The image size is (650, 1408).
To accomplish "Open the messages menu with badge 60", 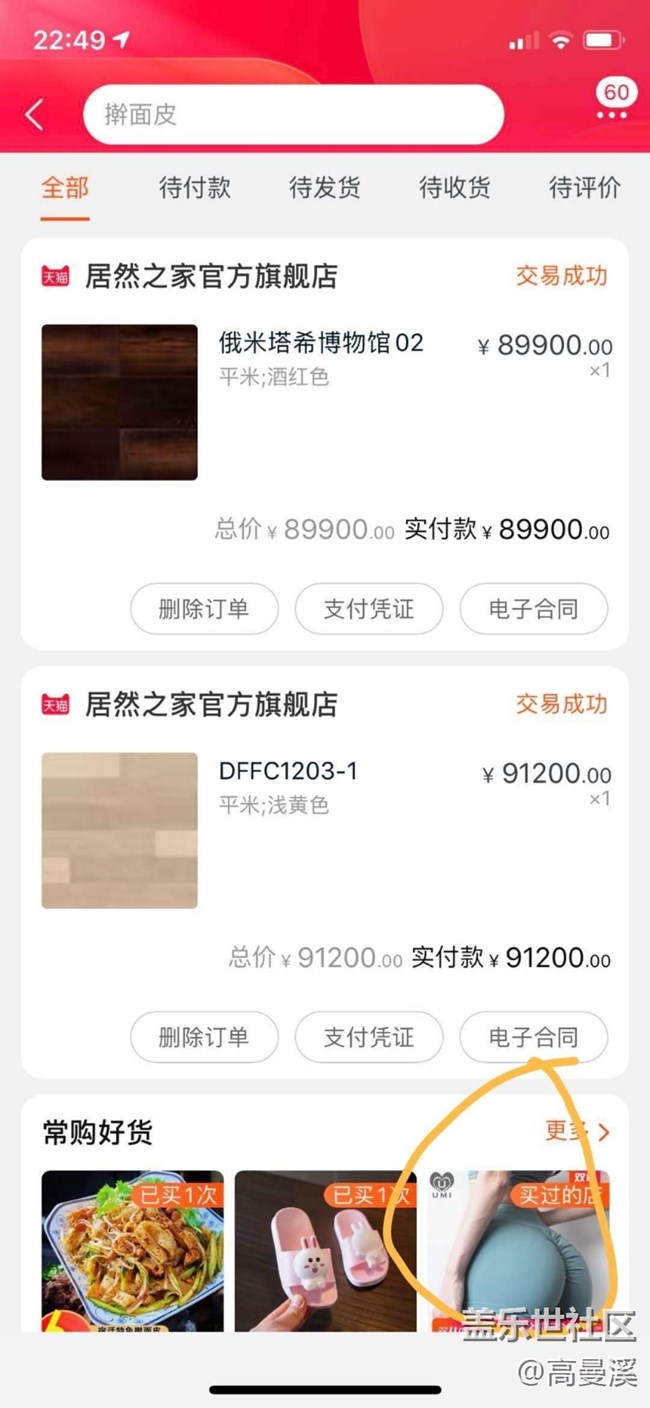I will (x=615, y=102).
